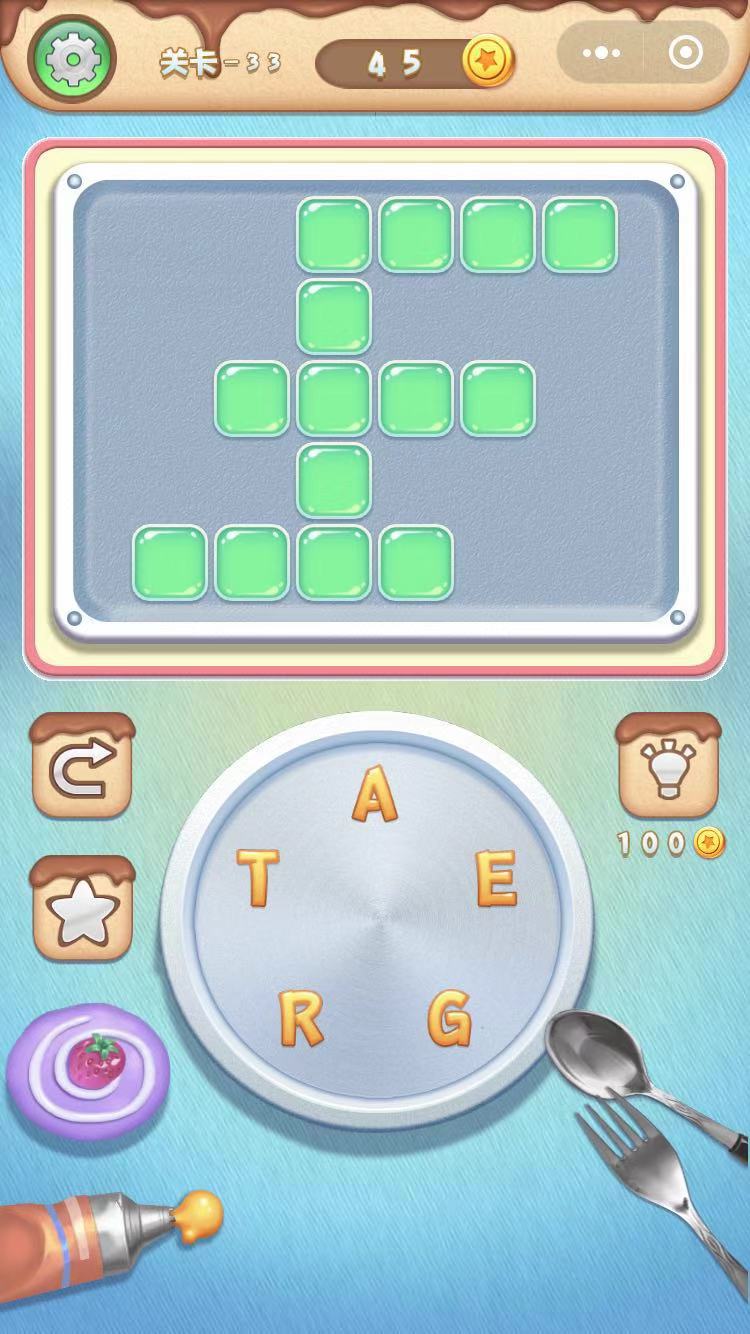Open the mini program more options menu
Viewport: 750px width, 1334px height.
click(601, 54)
